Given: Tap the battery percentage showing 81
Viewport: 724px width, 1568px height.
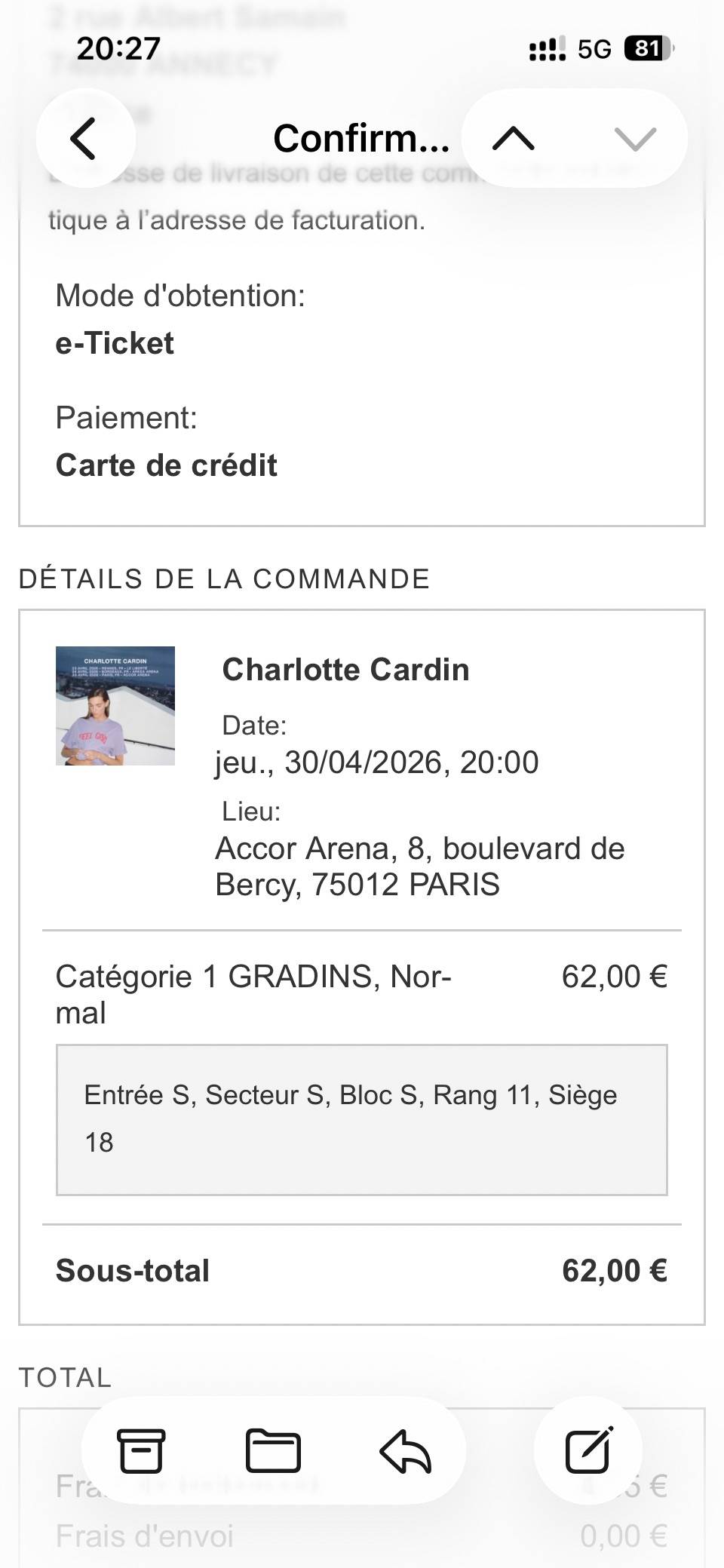Looking at the screenshot, I should 646,49.
